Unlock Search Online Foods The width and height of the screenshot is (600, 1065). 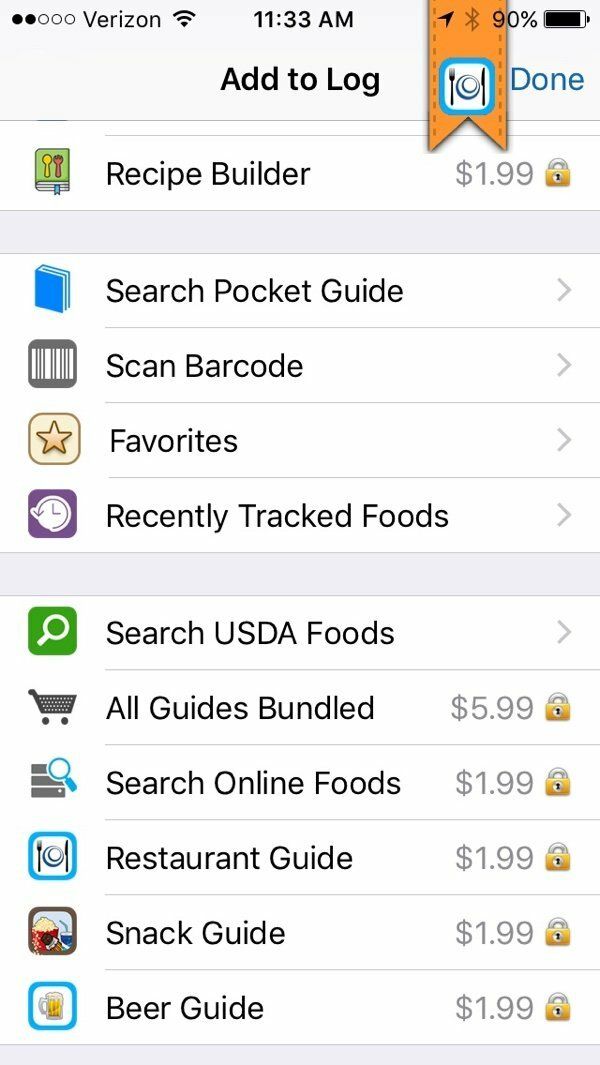pyautogui.click(x=300, y=782)
